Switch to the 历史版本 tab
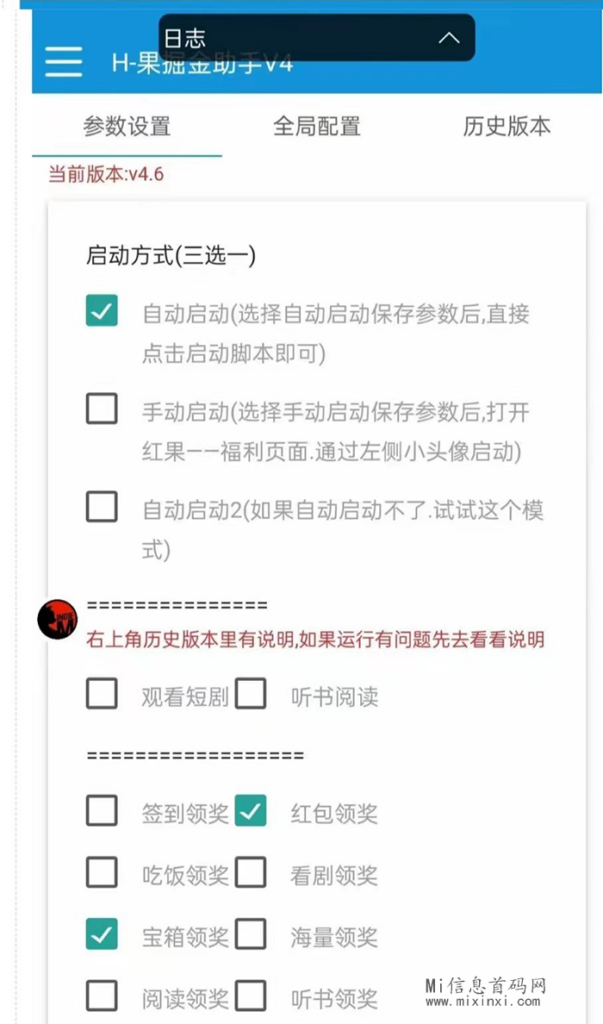This screenshot has width=603, height=1024. 506,127
